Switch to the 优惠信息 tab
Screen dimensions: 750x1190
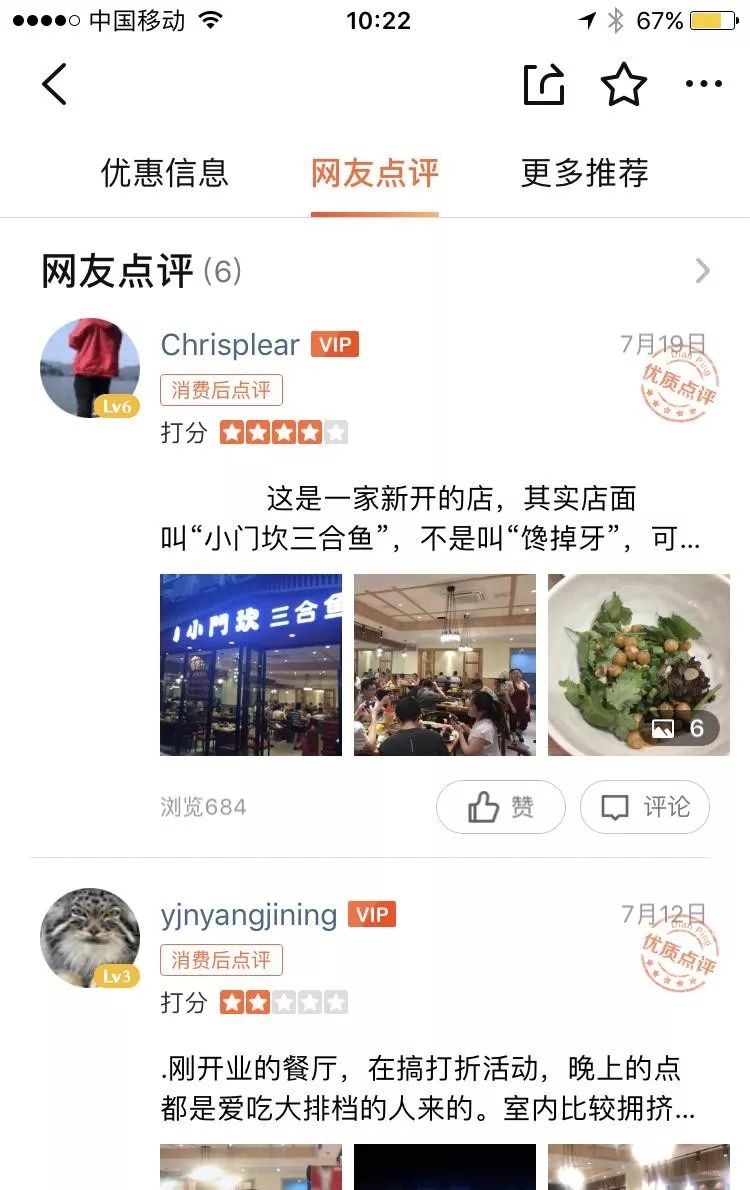pyautogui.click(x=165, y=173)
